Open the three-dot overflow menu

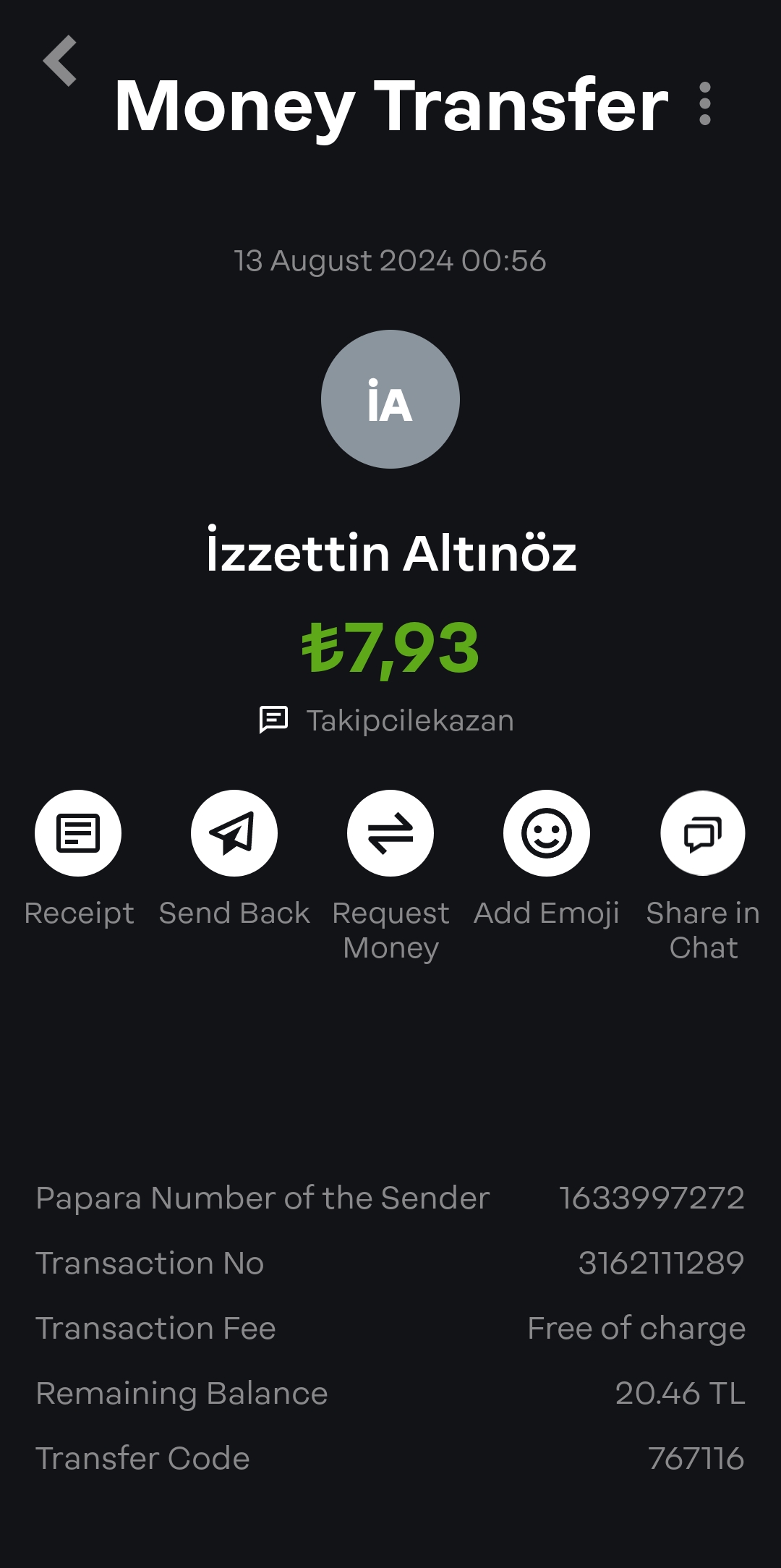[x=705, y=103]
